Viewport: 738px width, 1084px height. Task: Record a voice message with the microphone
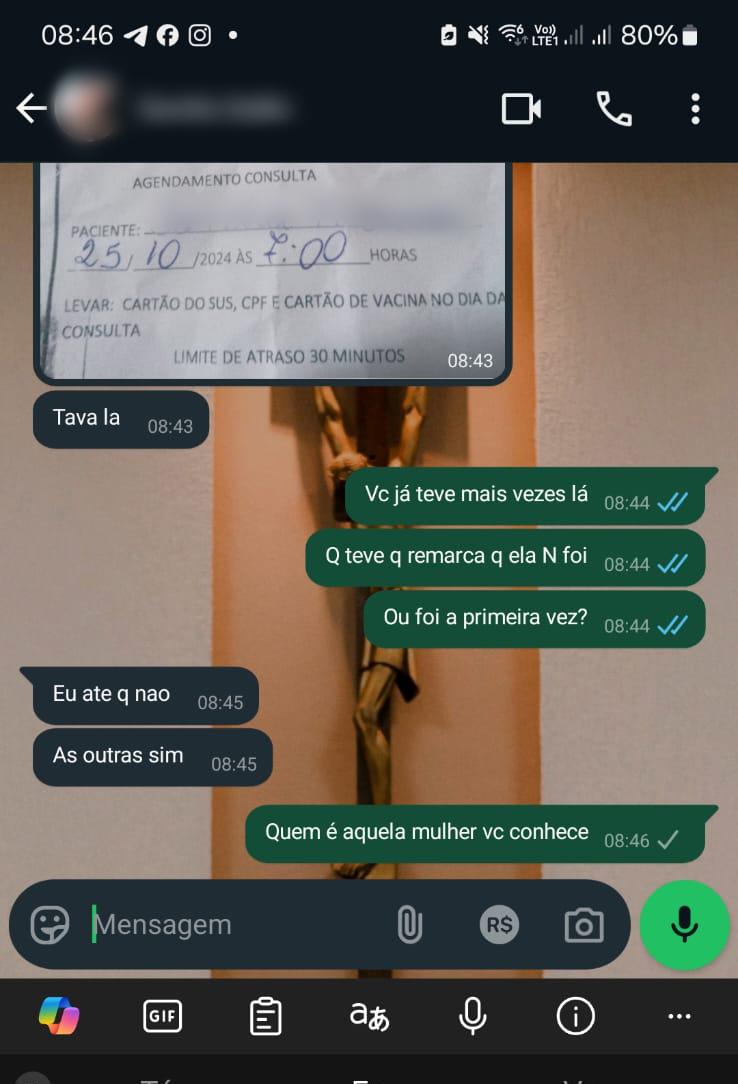pyautogui.click(x=684, y=925)
